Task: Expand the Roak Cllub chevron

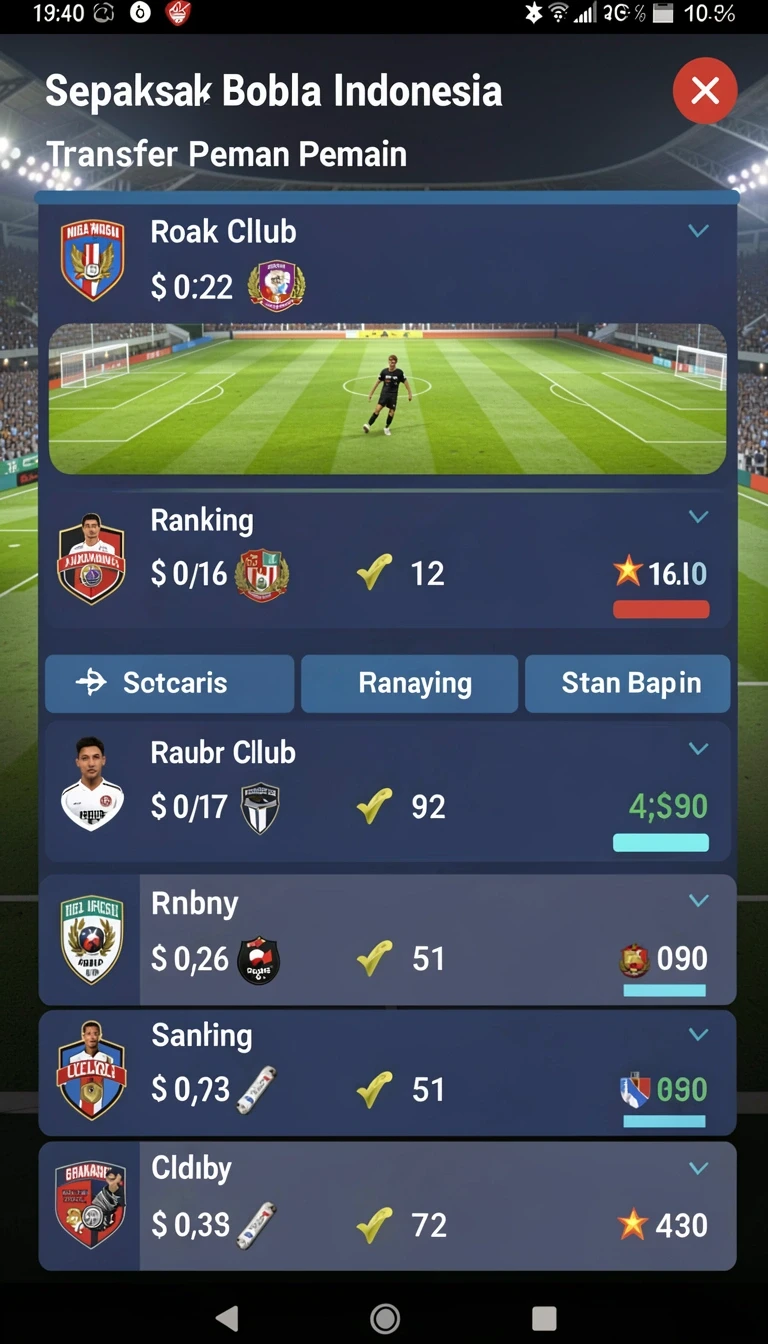Action: 698,231
